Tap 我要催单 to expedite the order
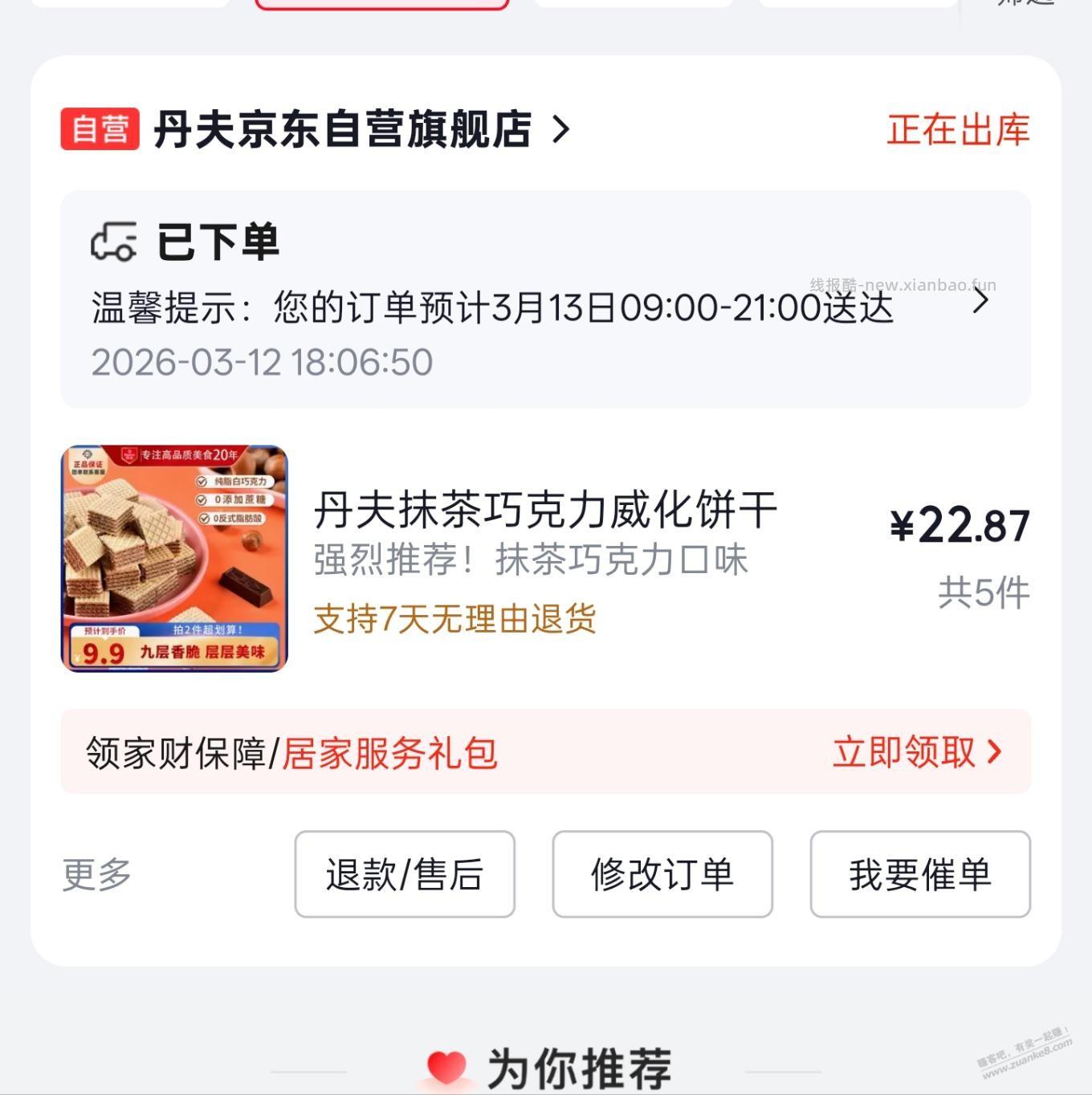 tap(920, 874)
